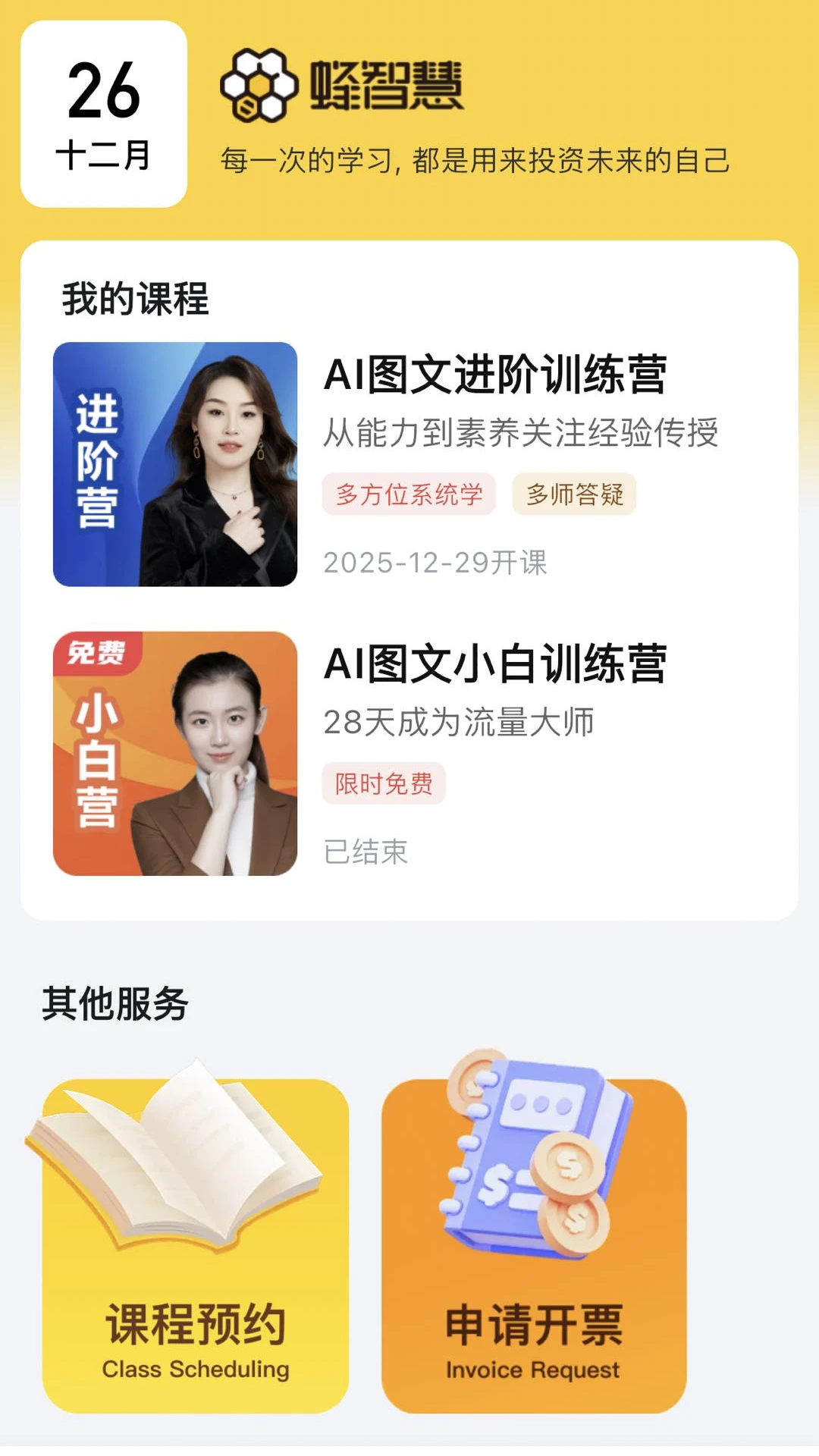
Task: Tap the motivational slogan under the logo
Action: (478, 158)
